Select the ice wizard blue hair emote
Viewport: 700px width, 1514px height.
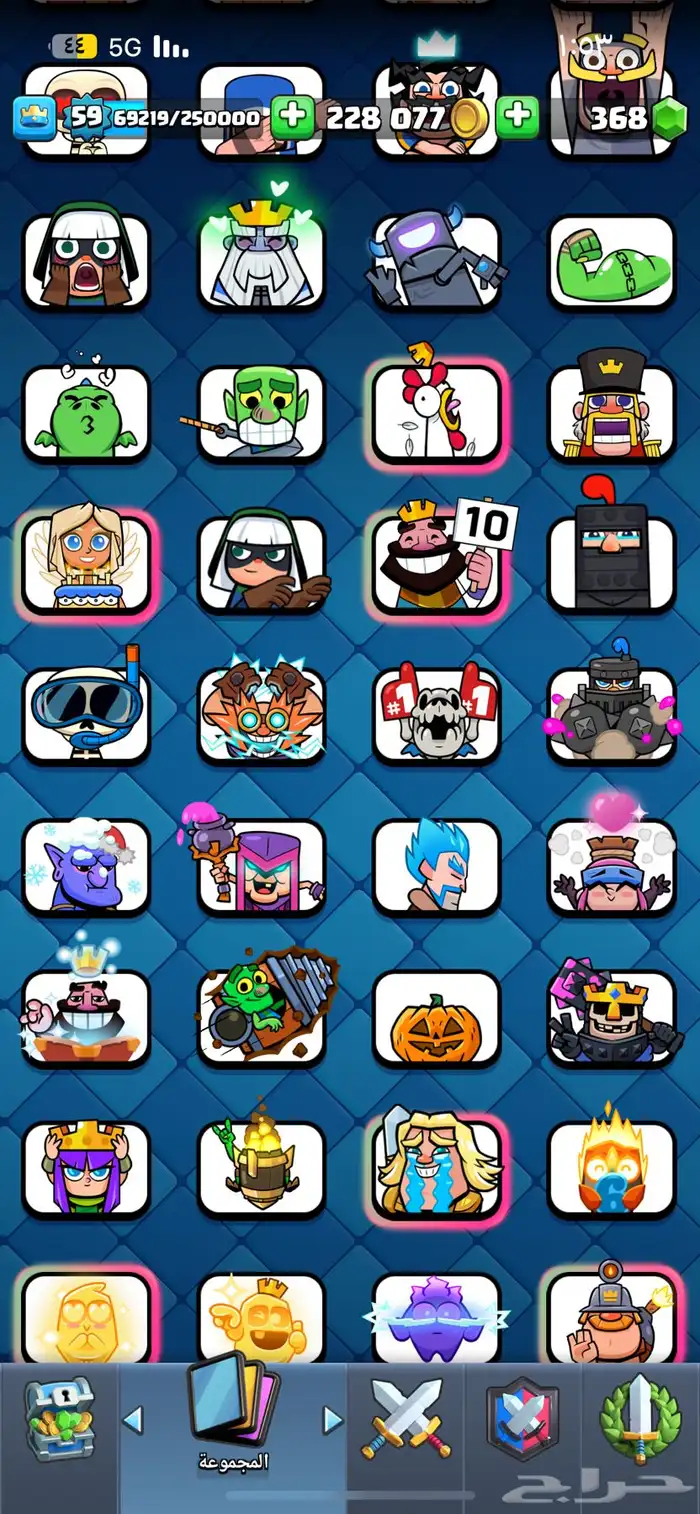point(436,866)
